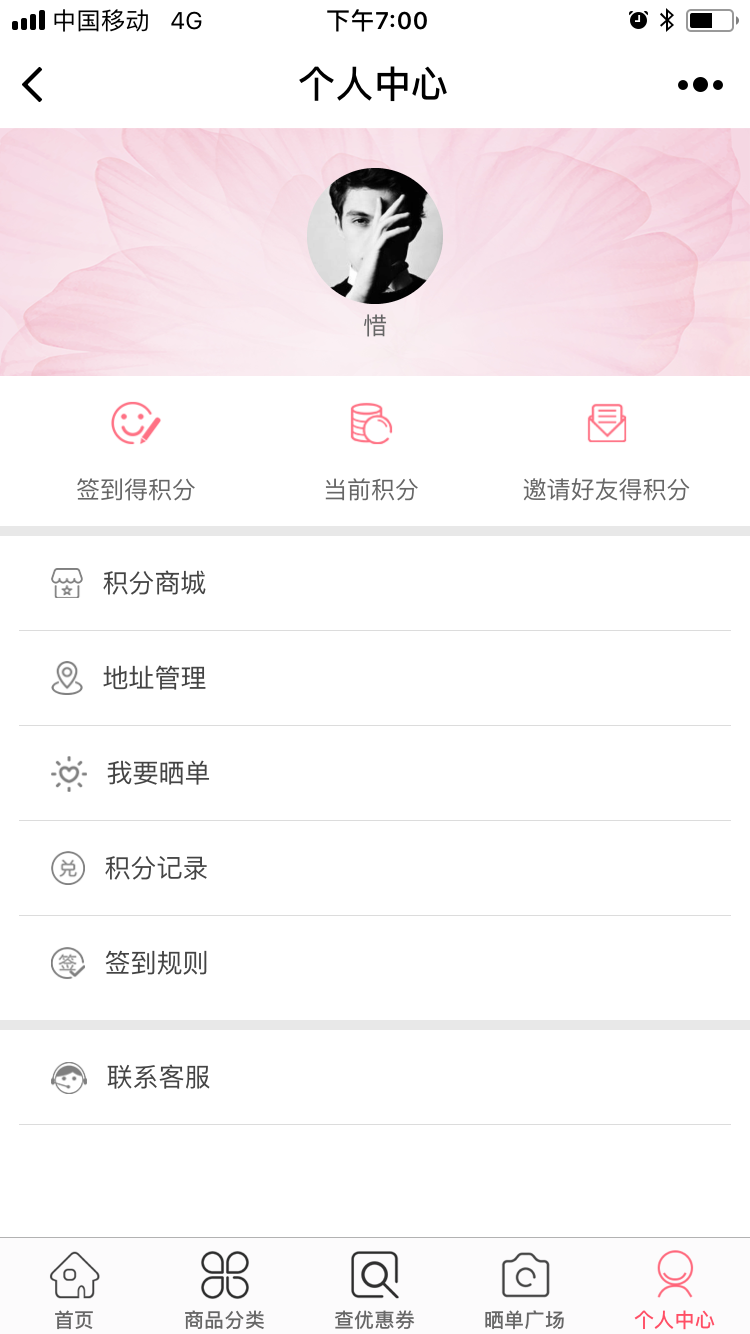Go back using the top-left arrow
Screen dimensions: 750x1334
click(x=33, y=85)
